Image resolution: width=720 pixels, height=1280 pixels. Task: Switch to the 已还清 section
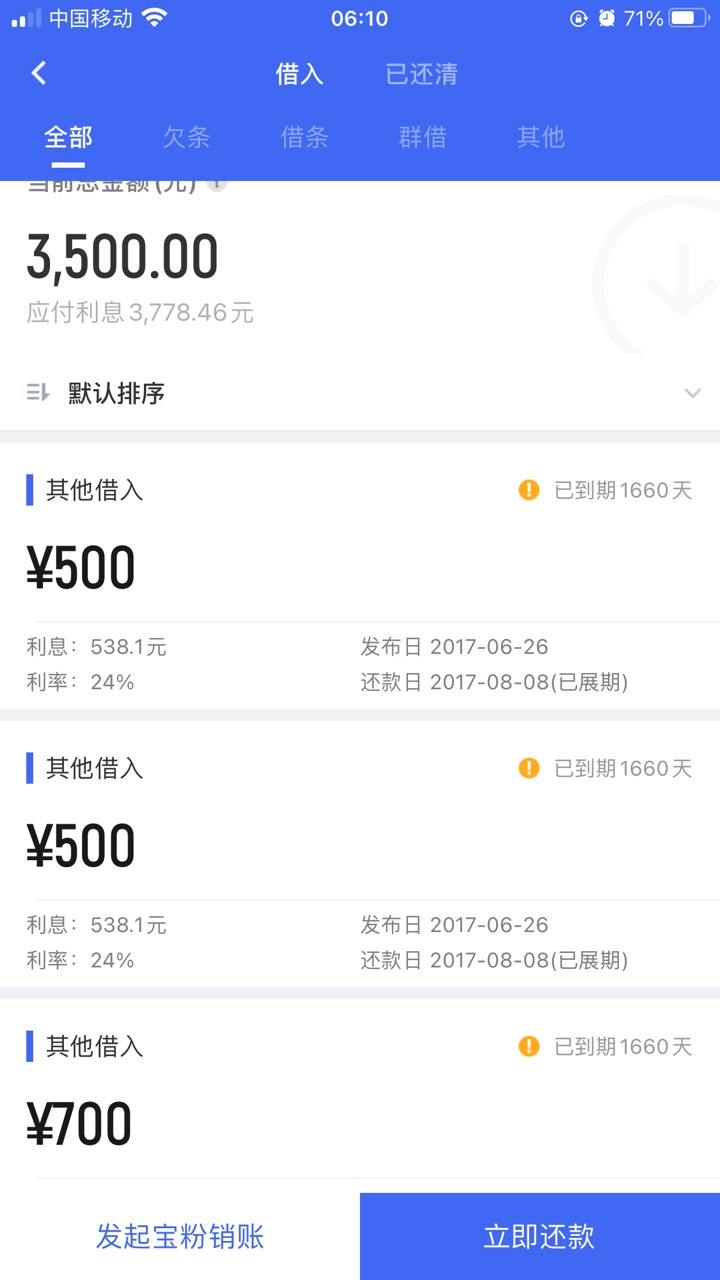tap(421, 74)
